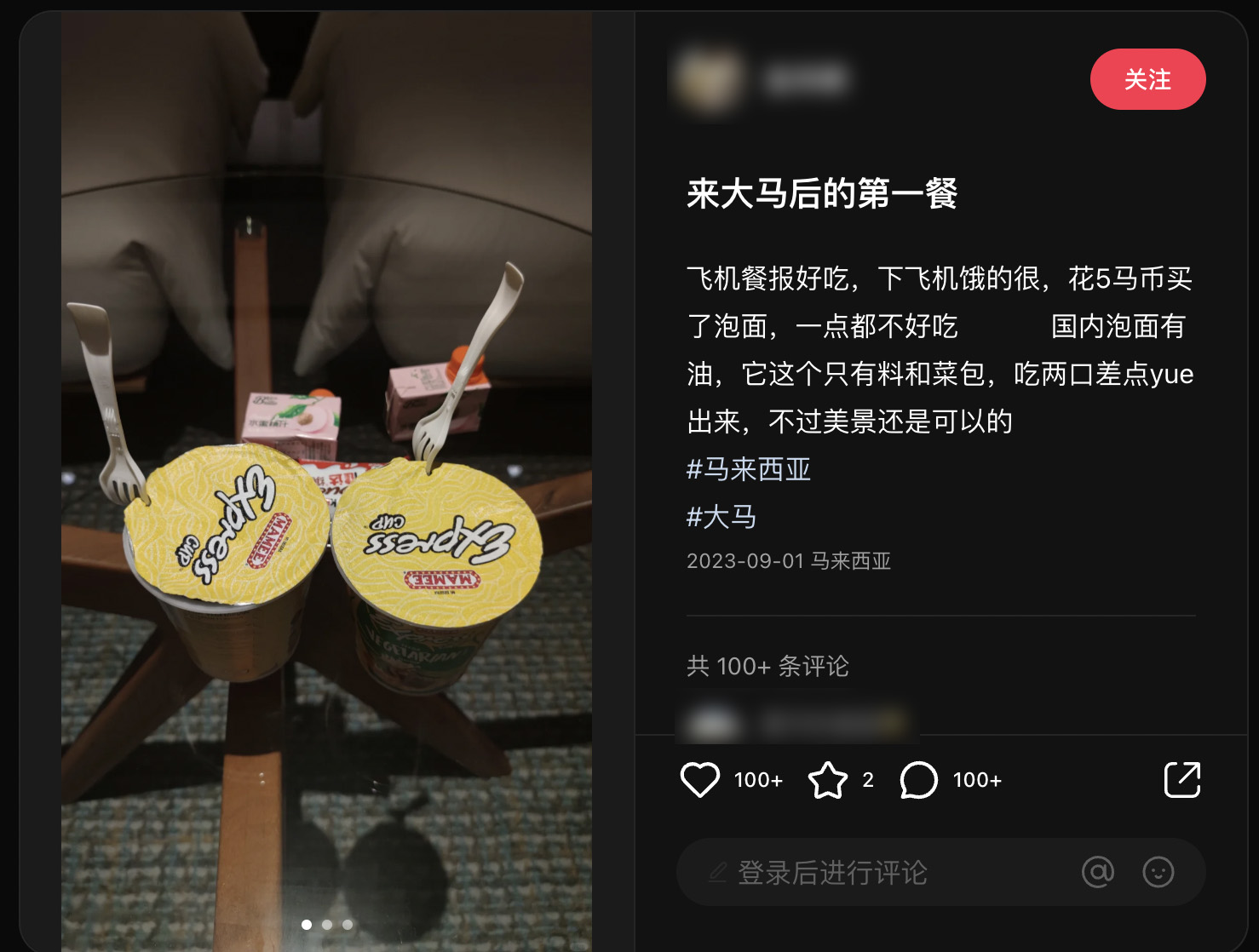Viewport: 1259px width, 952px height.
Task: Open the emoji smiley picker
Action: (1158, 872)
